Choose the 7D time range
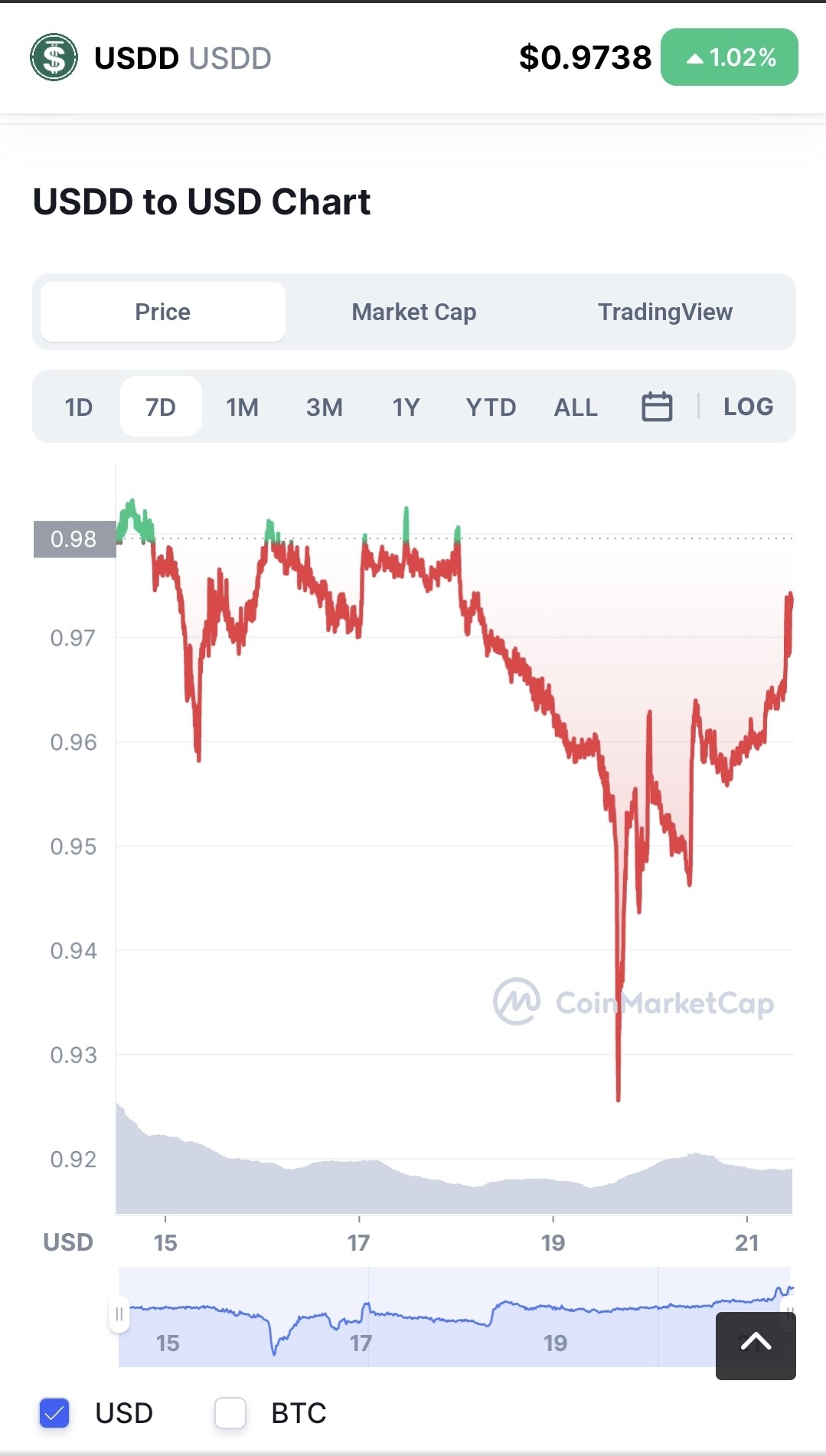The width and height of the screenshot is (826, 1456). click(161, 407)
